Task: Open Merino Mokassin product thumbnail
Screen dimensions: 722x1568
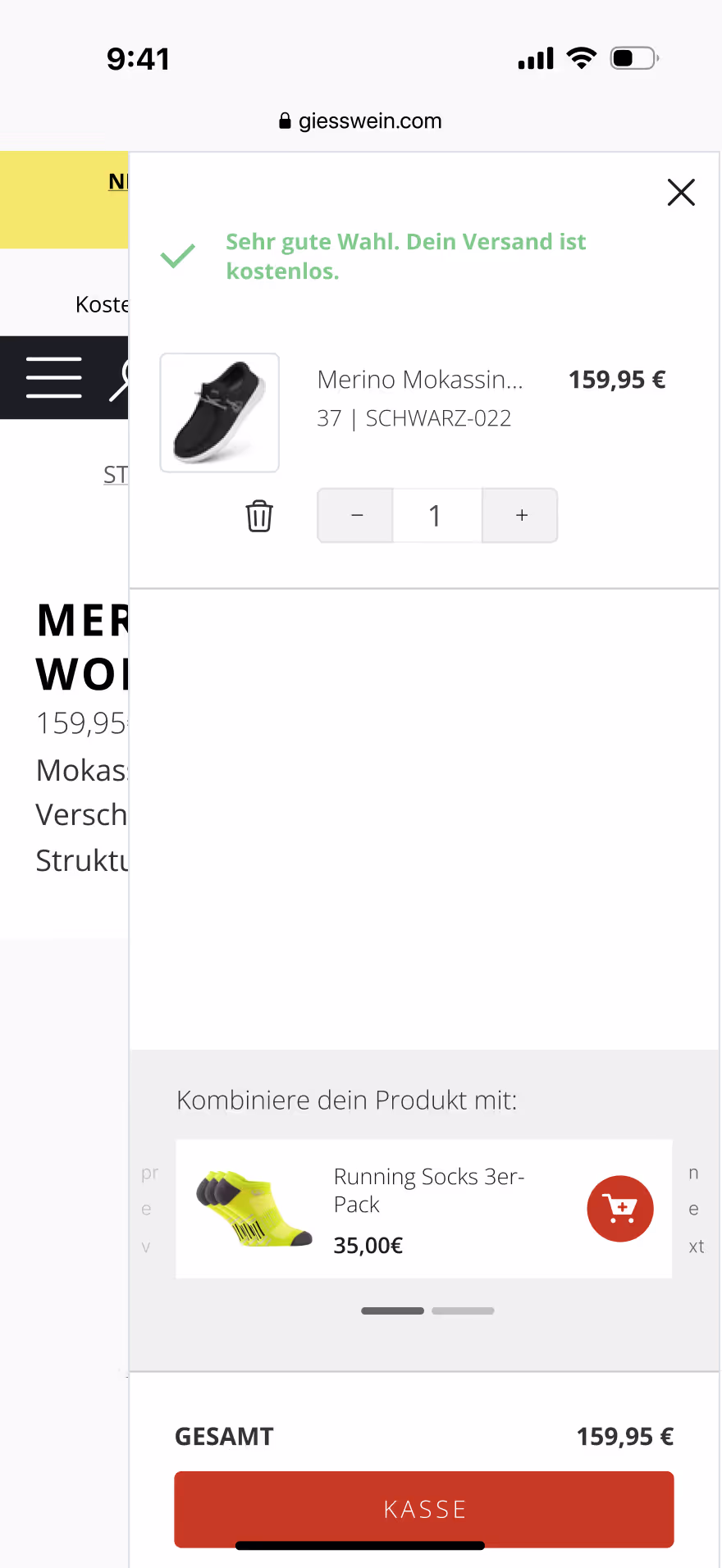Action: 220,413
